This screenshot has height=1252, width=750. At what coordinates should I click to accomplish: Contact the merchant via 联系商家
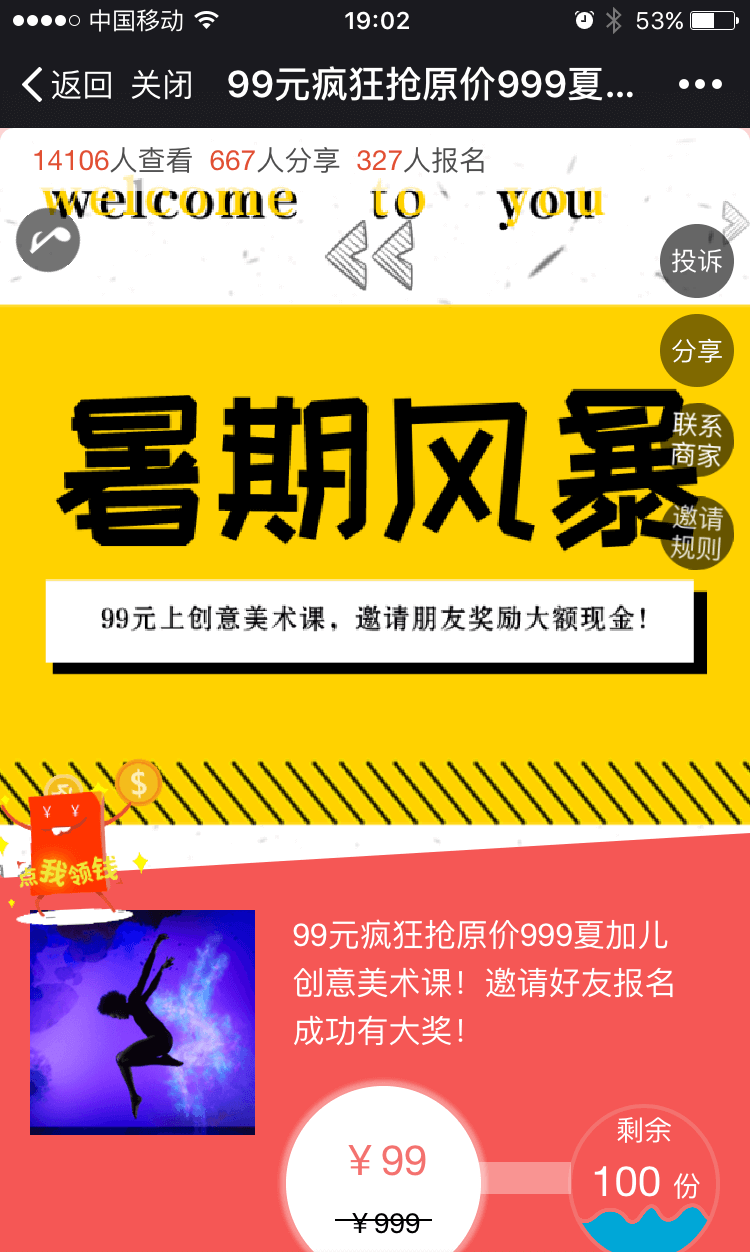(697, 439)
